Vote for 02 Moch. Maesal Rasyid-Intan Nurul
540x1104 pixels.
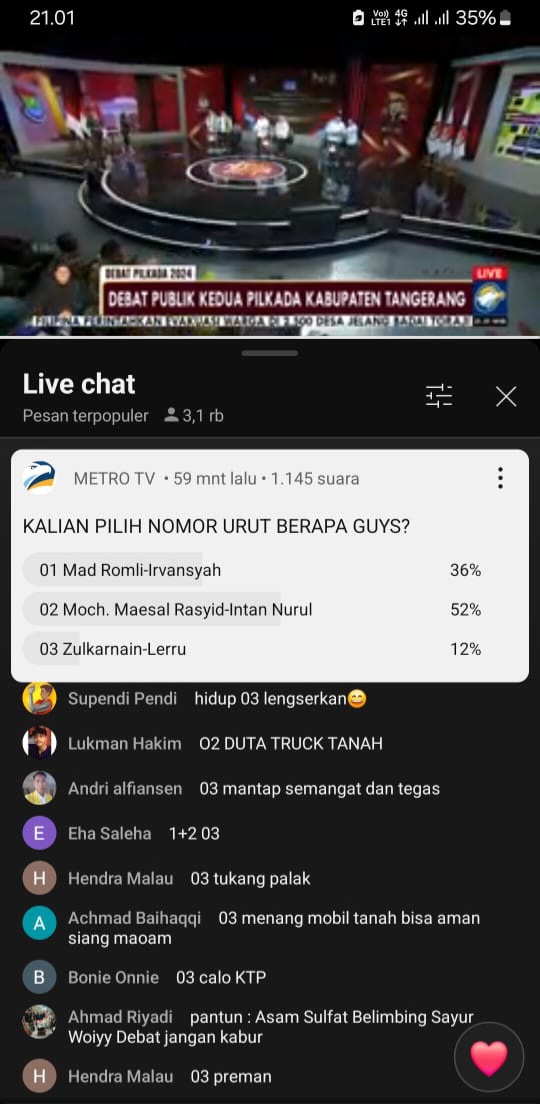click(270, 609)
